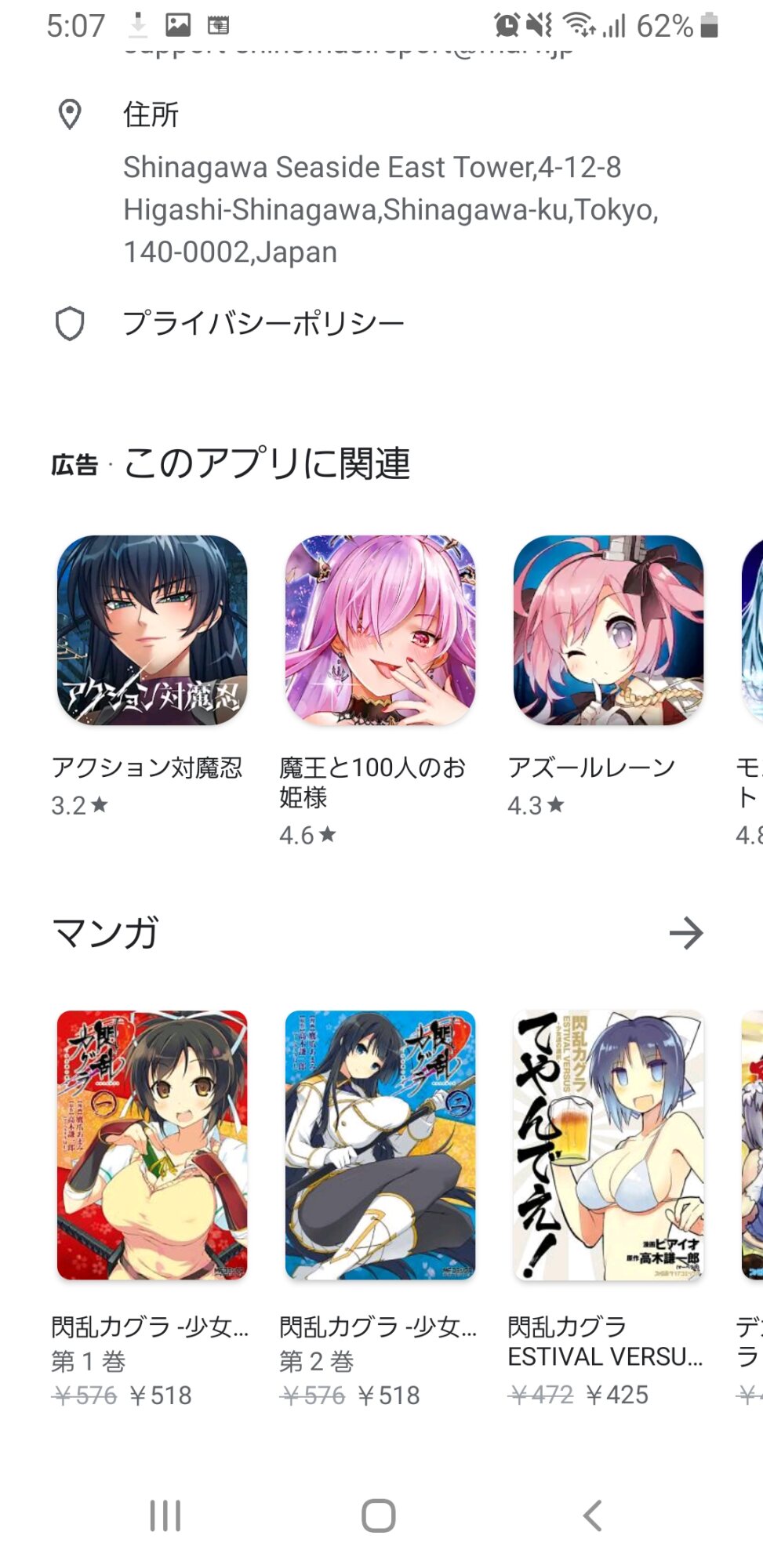Screen dimensions: 763x1568
Task: Open the アクション対魔忍 app
Action: click(152, 630)
